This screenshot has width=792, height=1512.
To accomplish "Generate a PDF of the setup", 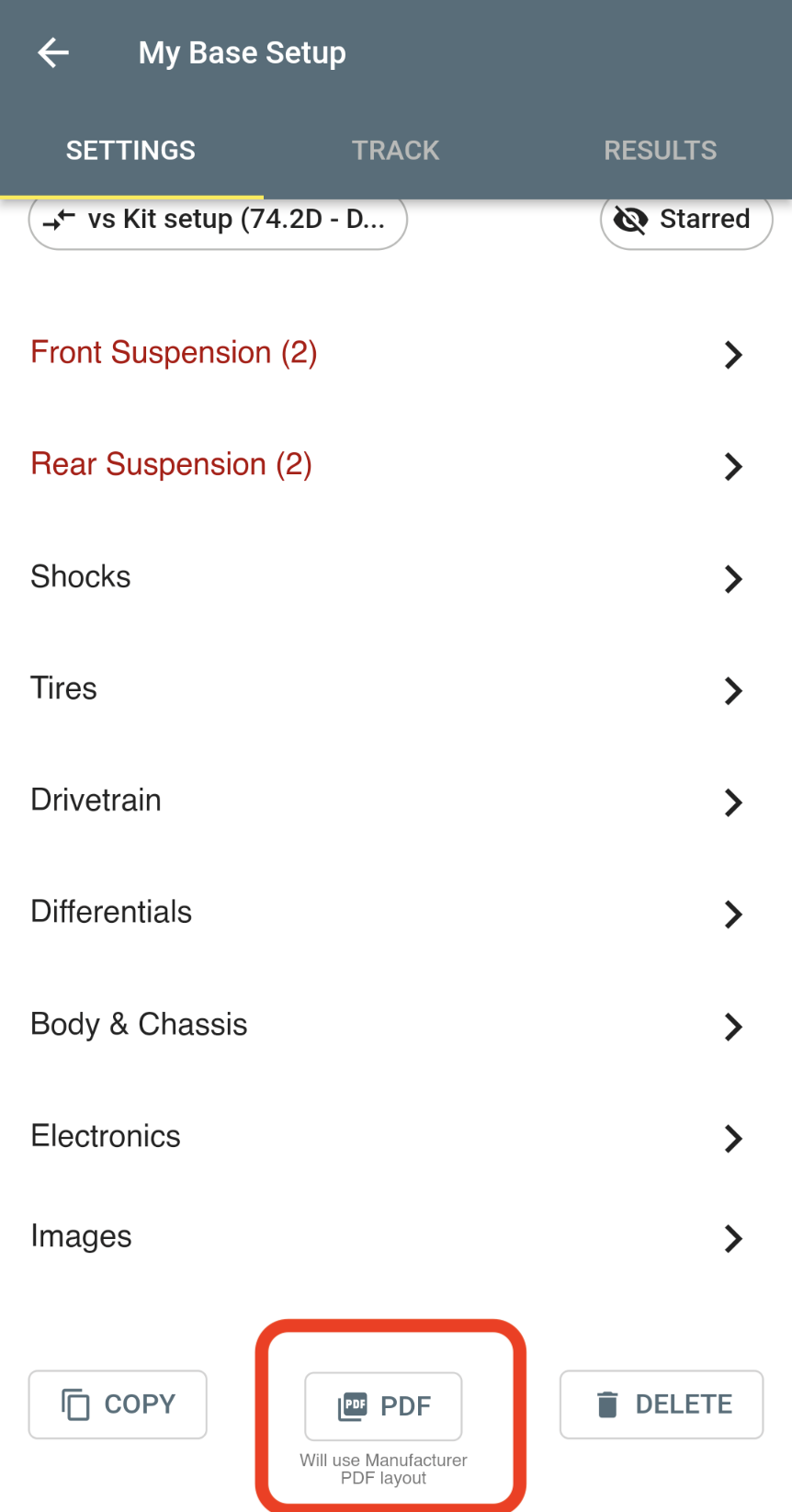I will [383, 1406].
